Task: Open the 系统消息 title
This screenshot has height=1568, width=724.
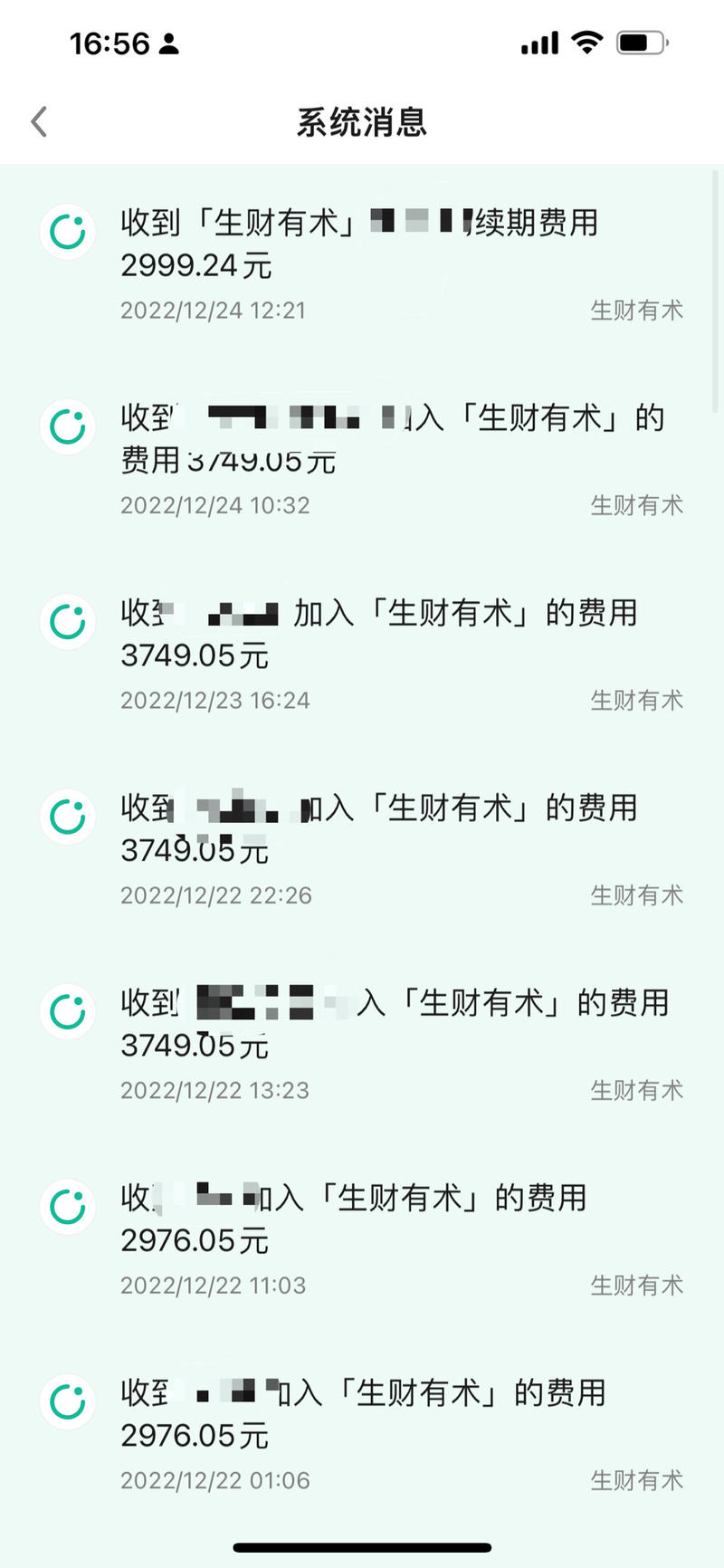Action: coord(362,120)
